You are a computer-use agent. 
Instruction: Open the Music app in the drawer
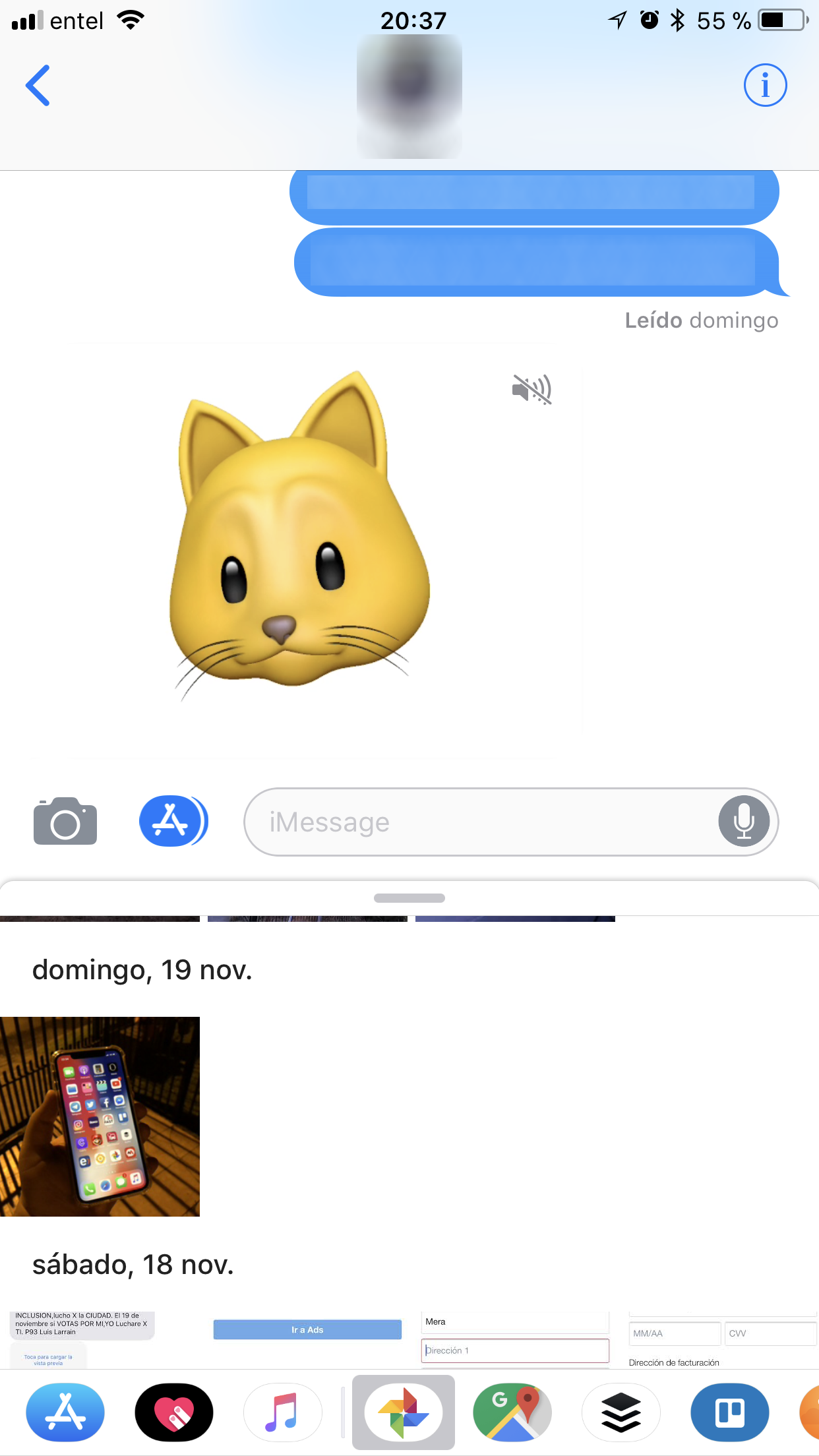coord(282,1412)
